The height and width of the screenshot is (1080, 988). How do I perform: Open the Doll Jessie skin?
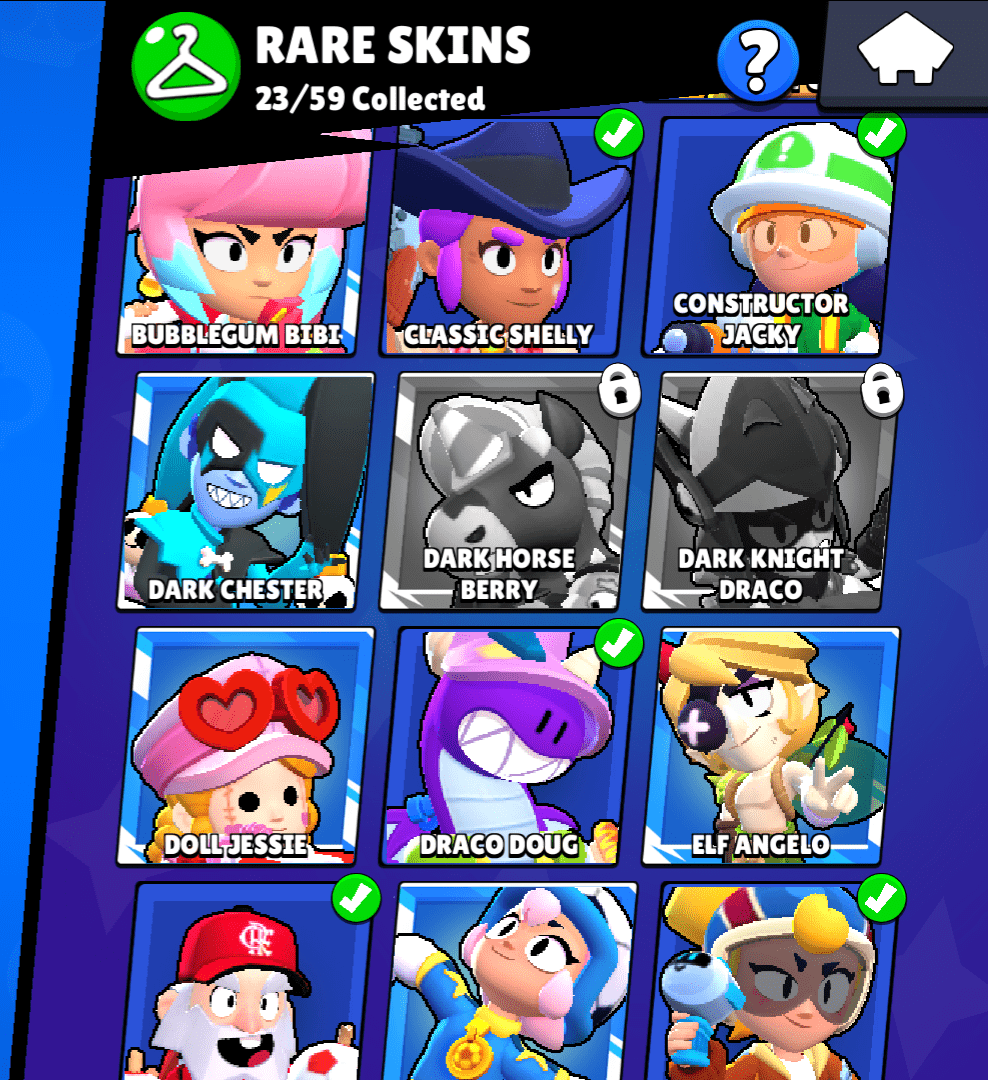245,747
